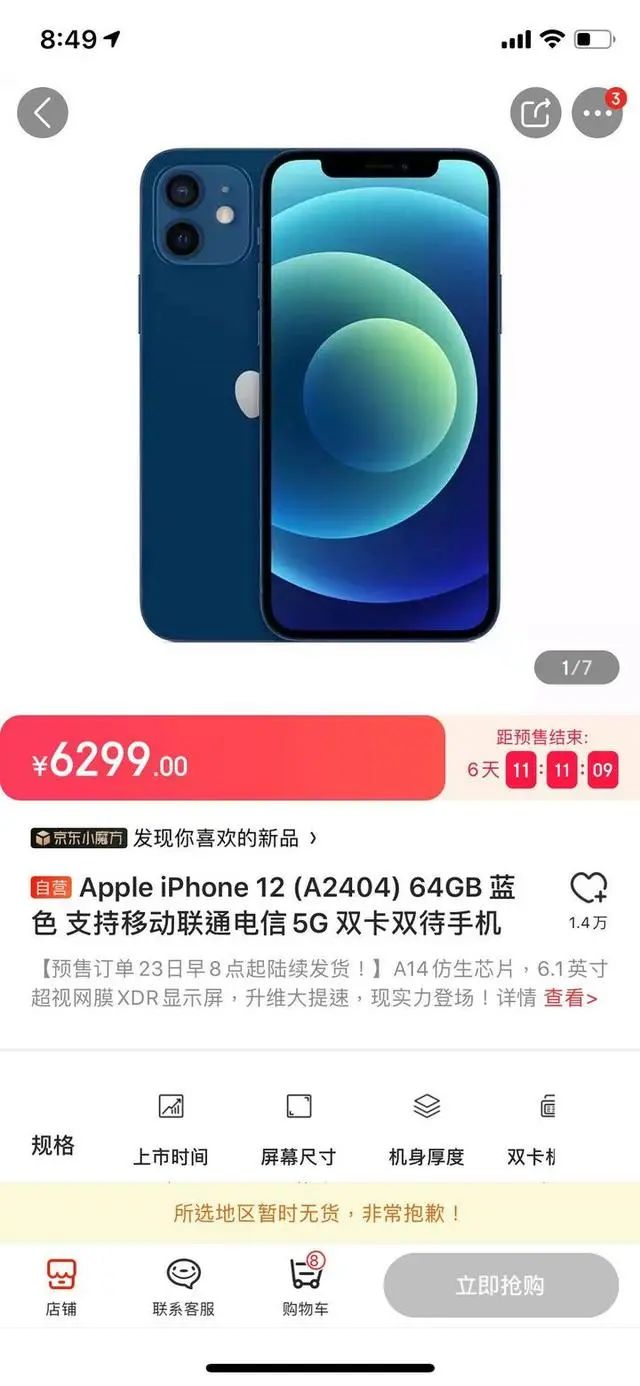The width and height of the screenshot is (640, 1386).
Task: Share this iPhone 12 product page
Action: [x=536, y=113]
